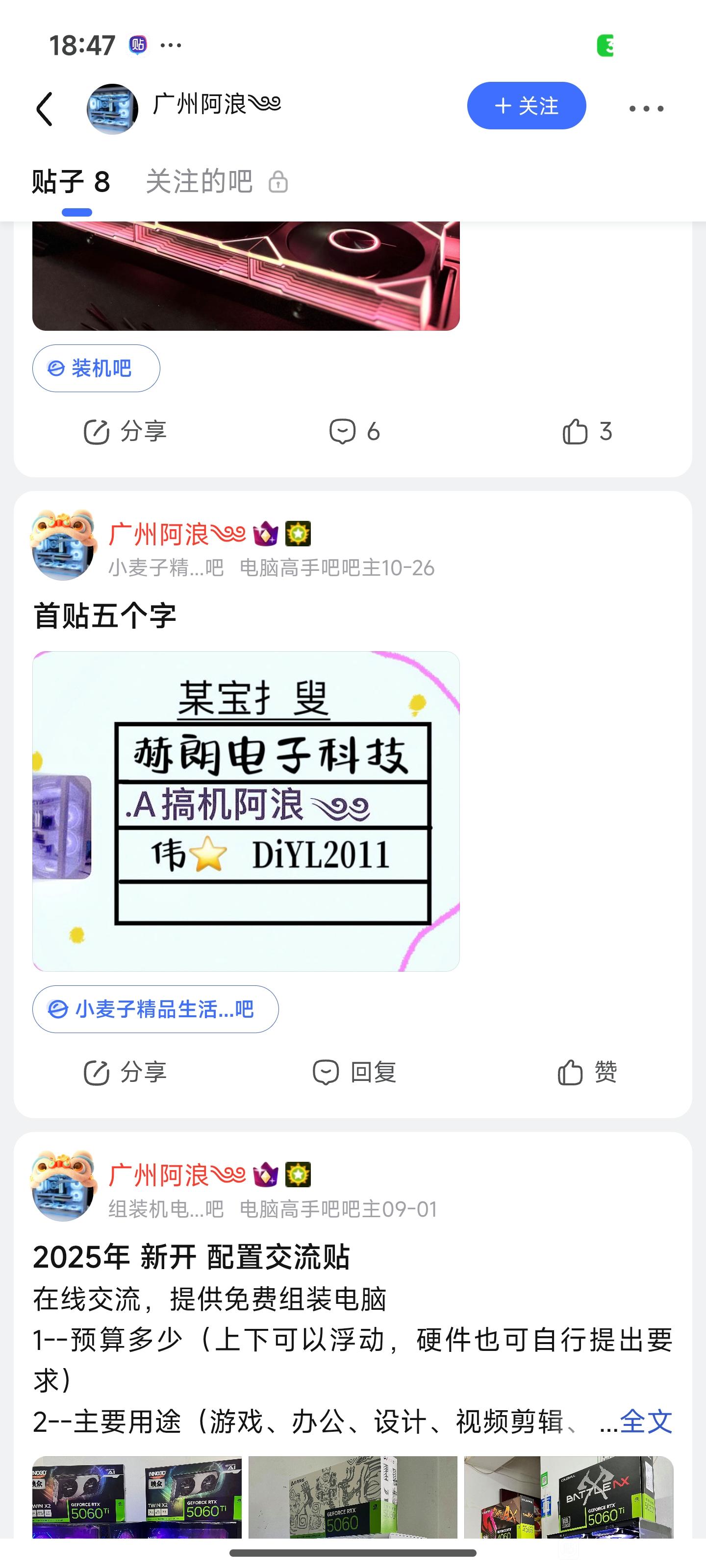706x1568 pixels.
Task: Open the 6 comments on 装机吧 post
Action: pyautogui.click(x=354, y=432)
